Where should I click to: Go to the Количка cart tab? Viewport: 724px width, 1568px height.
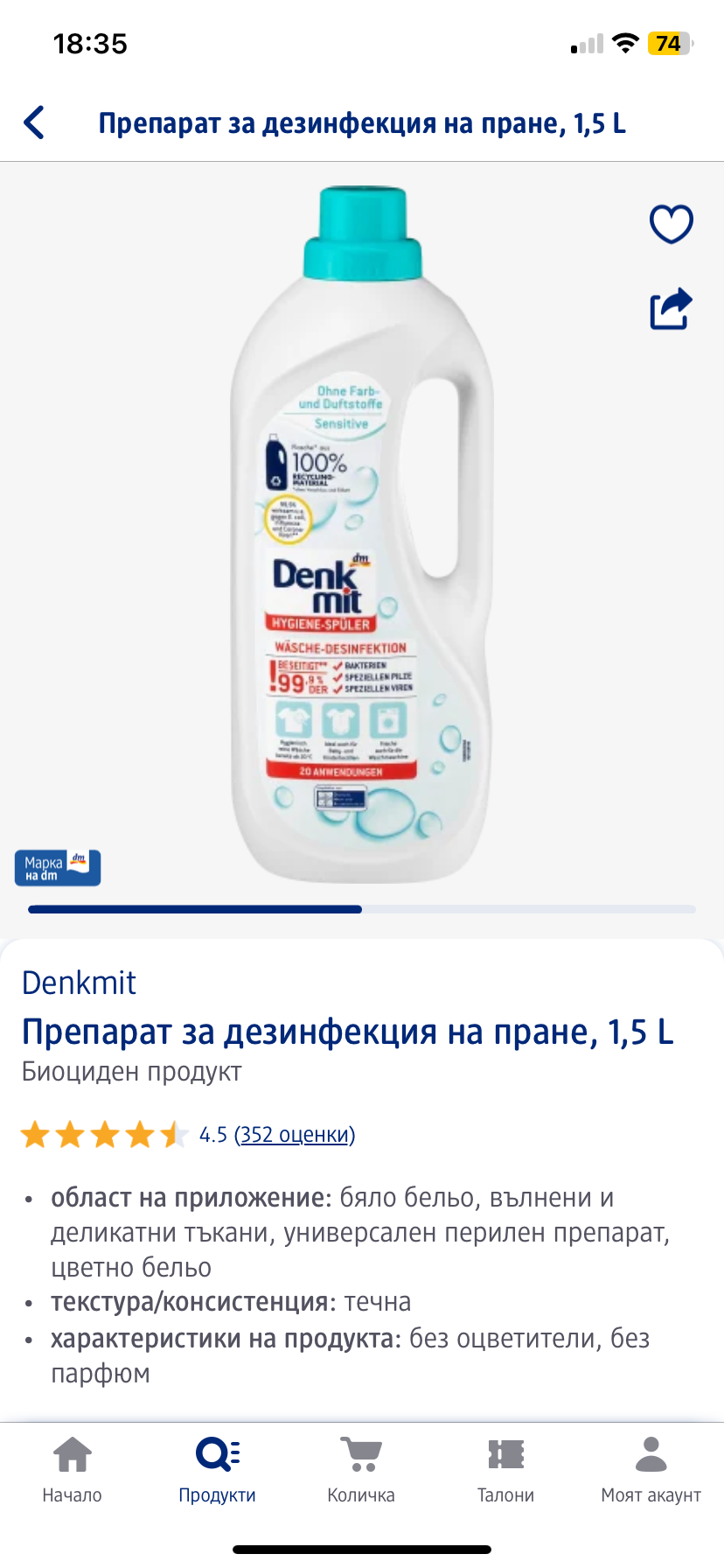click(x=361, y=1469)
